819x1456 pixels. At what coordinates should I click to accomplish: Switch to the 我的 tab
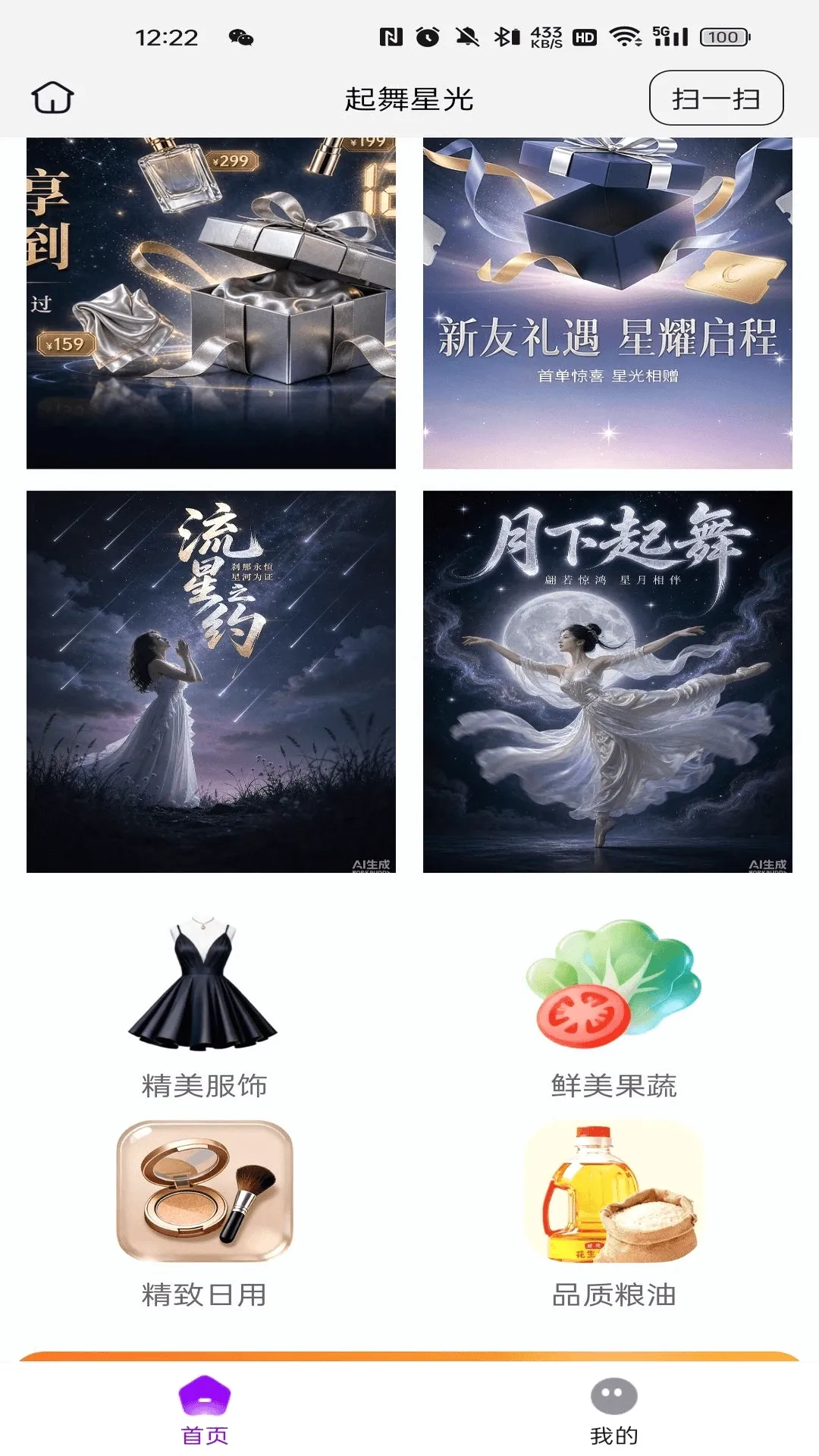(614, 1410)
